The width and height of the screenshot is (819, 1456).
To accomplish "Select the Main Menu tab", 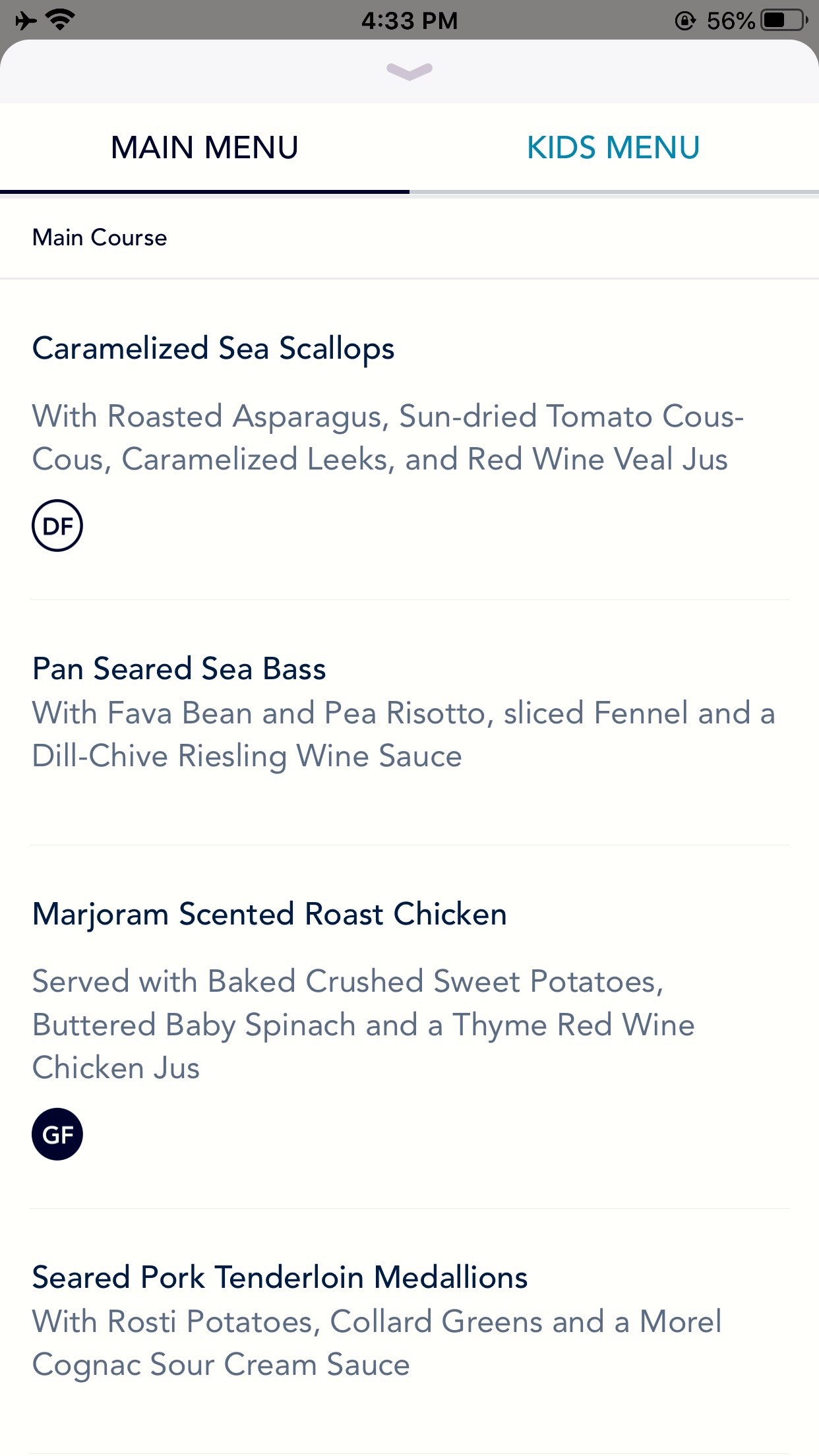I will click(204, 148).
